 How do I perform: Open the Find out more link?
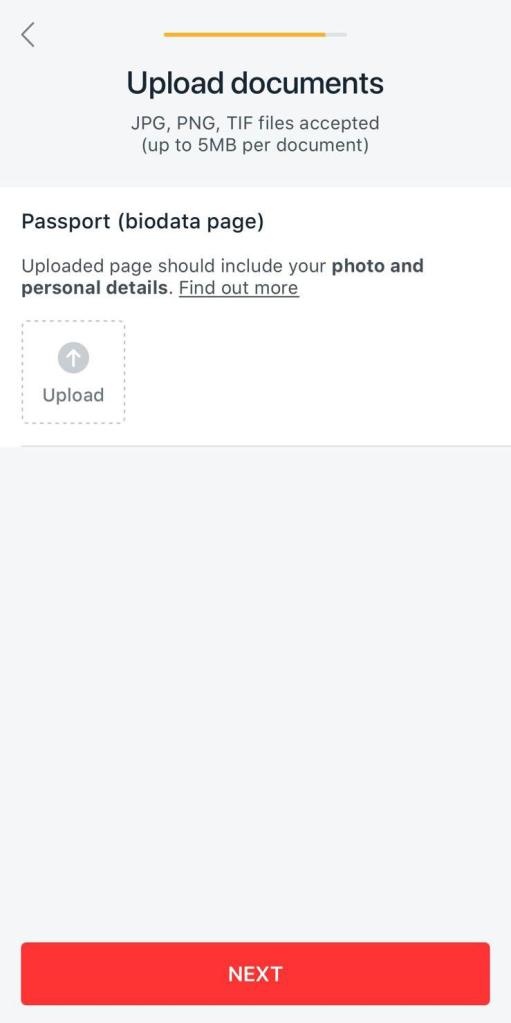pos(239,288)
